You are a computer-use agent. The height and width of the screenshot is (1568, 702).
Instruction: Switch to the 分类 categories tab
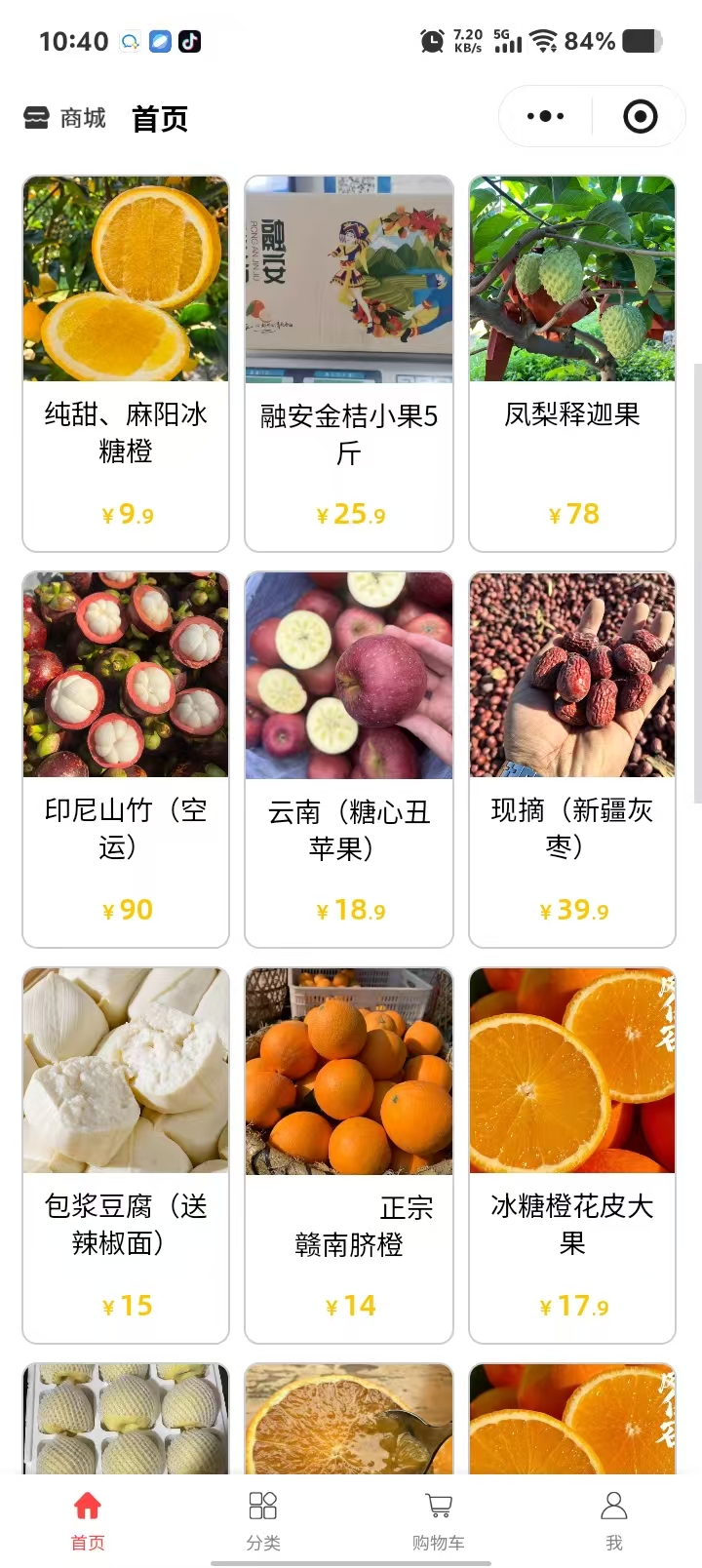click(x=263, y=1519)
